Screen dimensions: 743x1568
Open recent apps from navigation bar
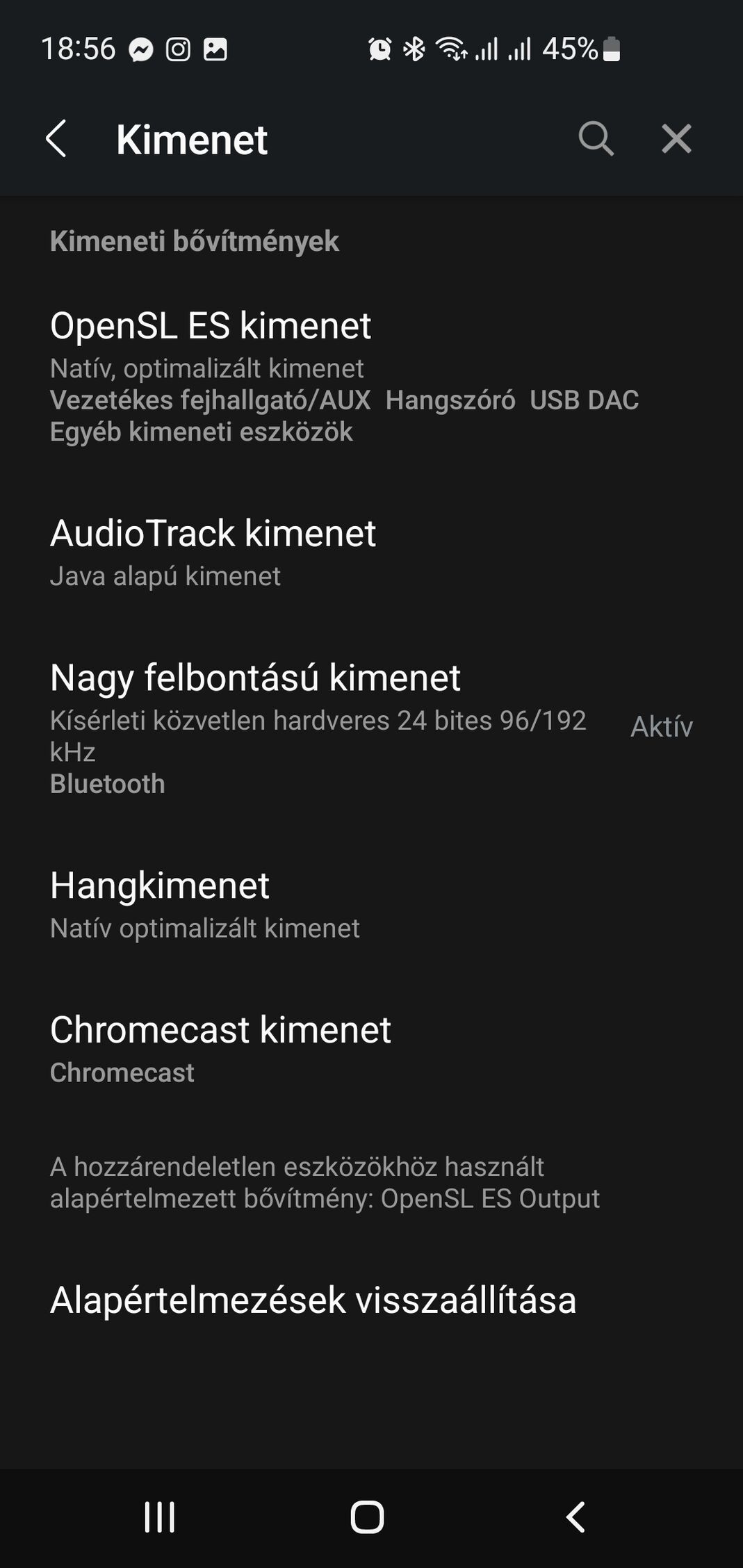[159, 1517]
